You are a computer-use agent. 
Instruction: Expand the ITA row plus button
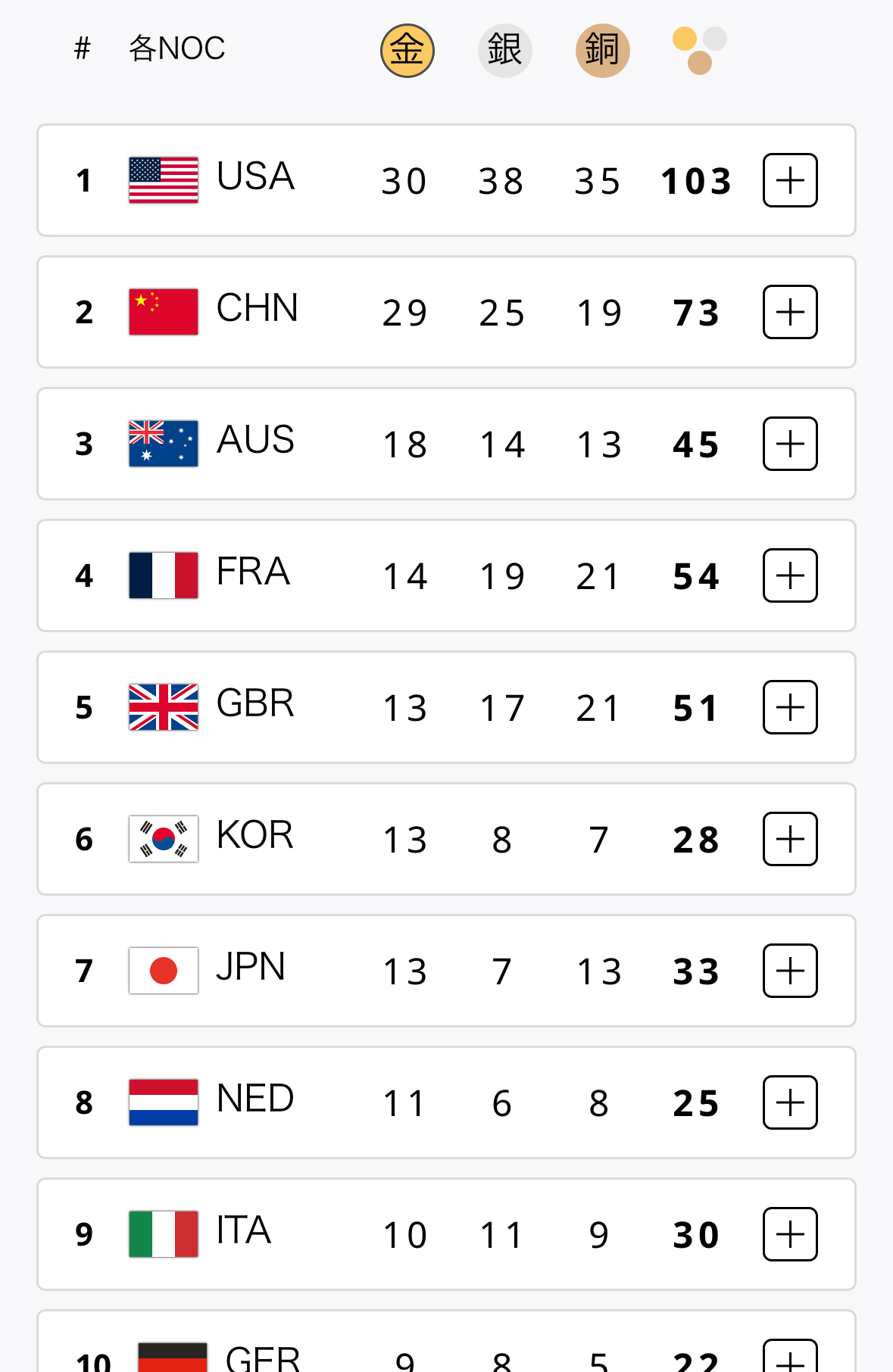[x=790, y=1234]
